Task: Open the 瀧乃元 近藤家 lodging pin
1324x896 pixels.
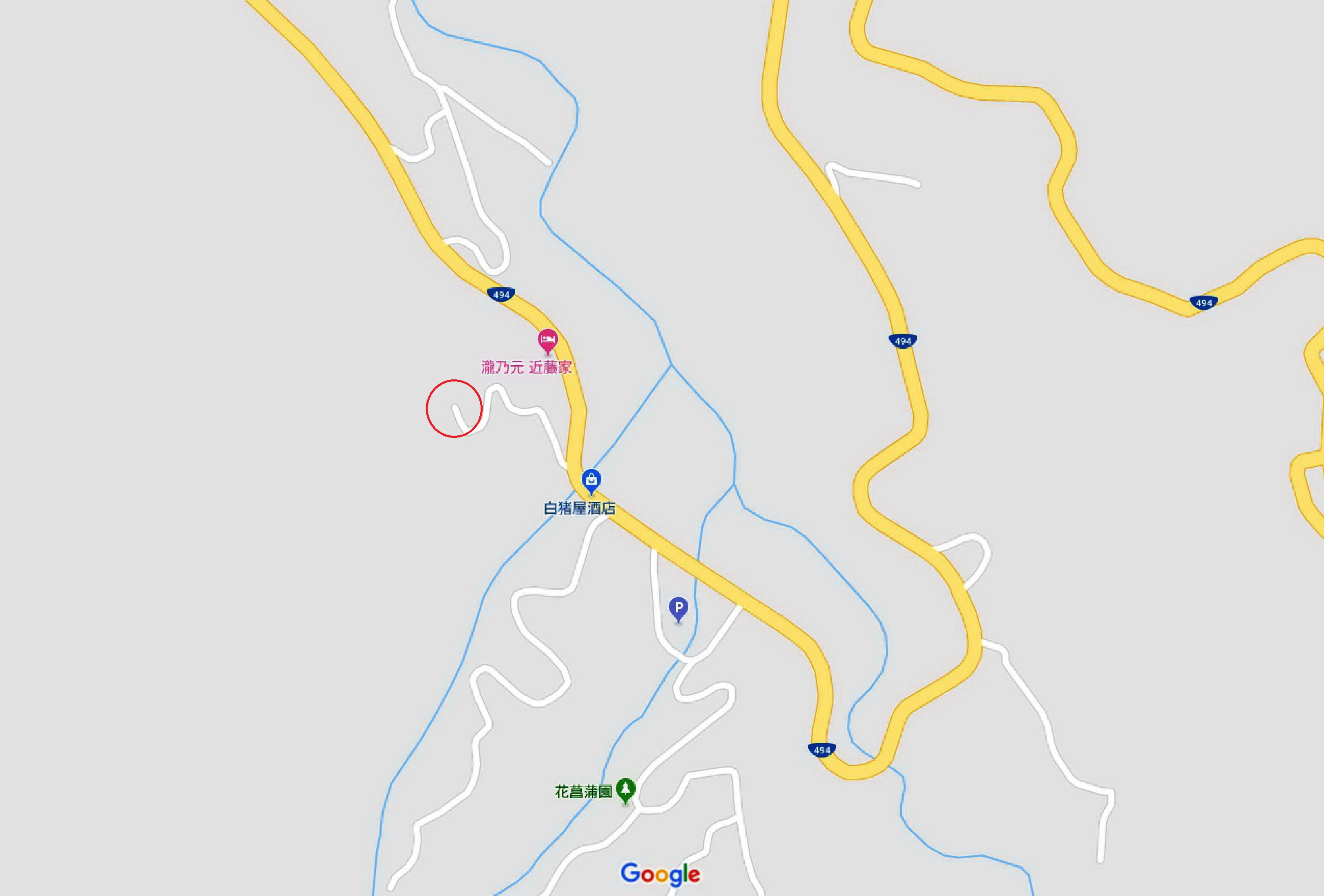Action: (547, 342)
